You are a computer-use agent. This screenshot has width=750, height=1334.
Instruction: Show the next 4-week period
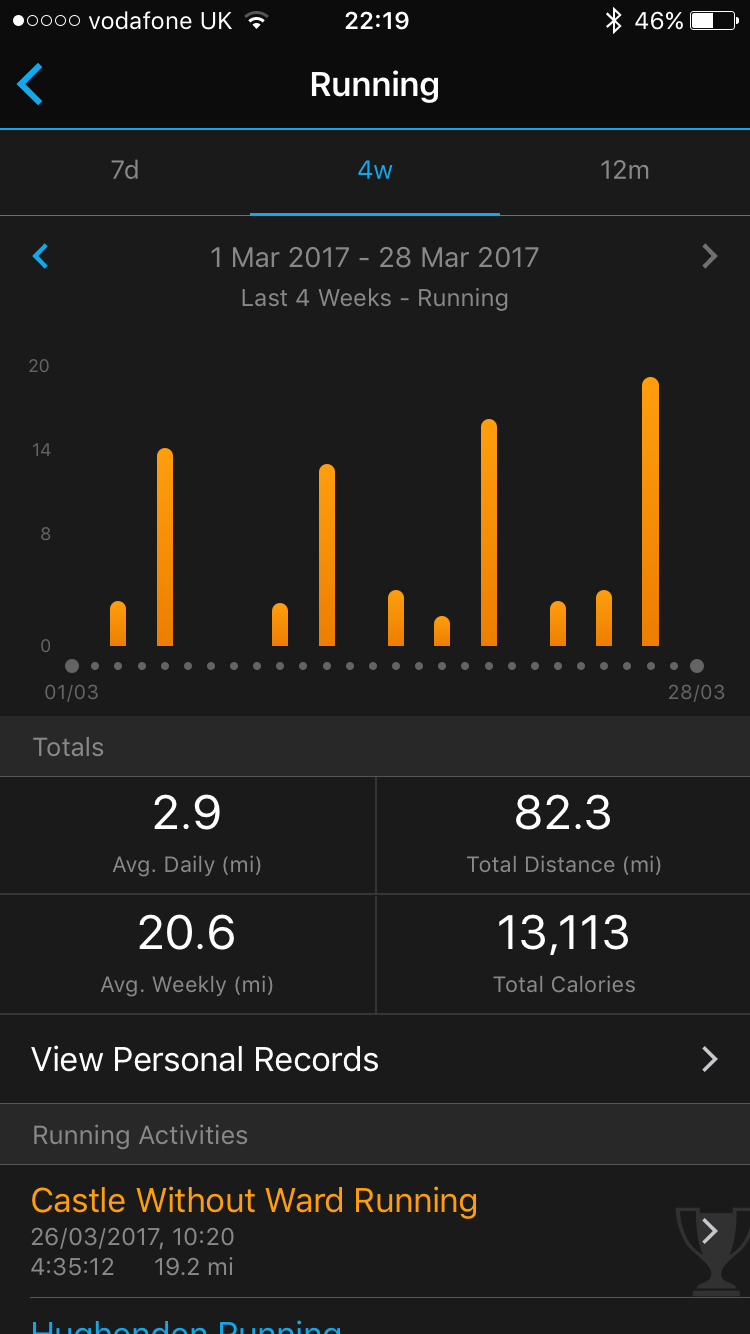710,257
